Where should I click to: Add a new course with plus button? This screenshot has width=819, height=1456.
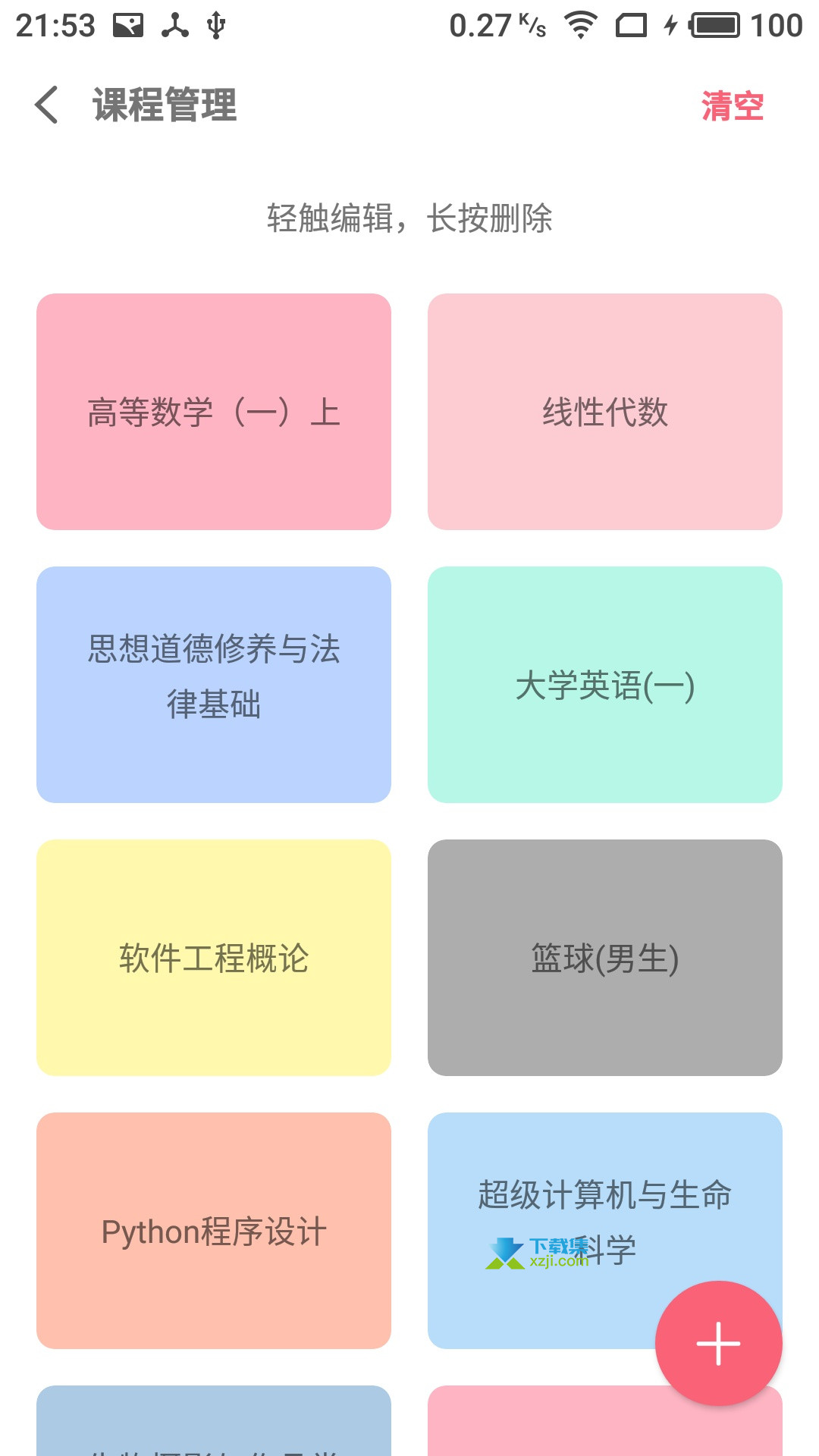pyautogui.click(x=718, y=1344)
